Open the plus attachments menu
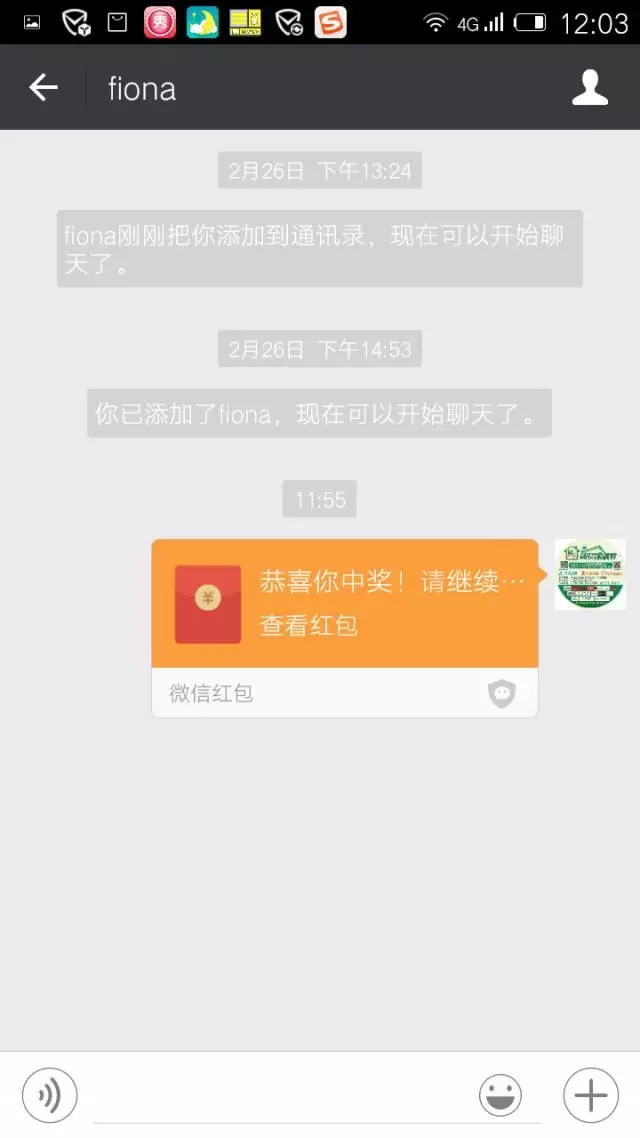 (590, 1095)
